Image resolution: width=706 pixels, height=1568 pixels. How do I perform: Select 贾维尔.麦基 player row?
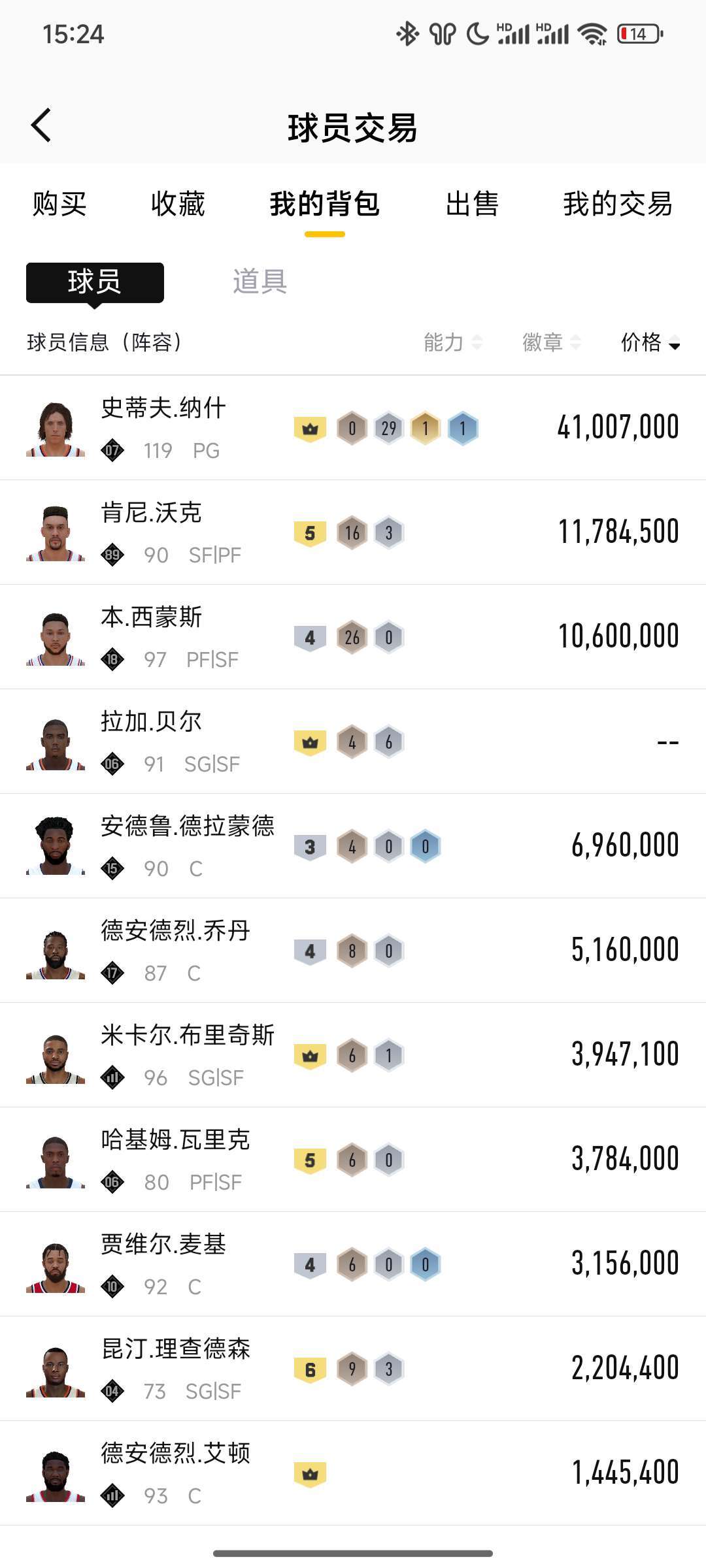(x=353, y=1264)
